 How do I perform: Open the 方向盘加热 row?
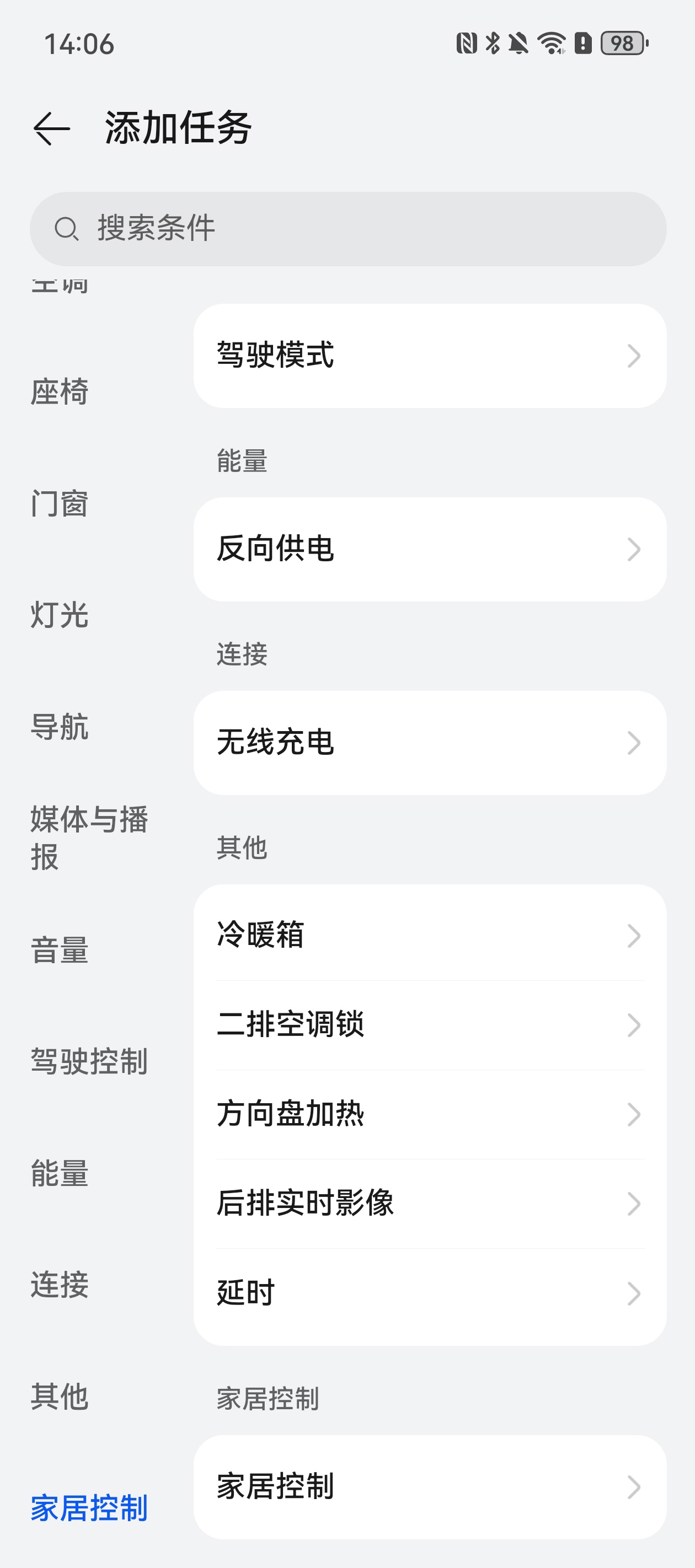430,1114
